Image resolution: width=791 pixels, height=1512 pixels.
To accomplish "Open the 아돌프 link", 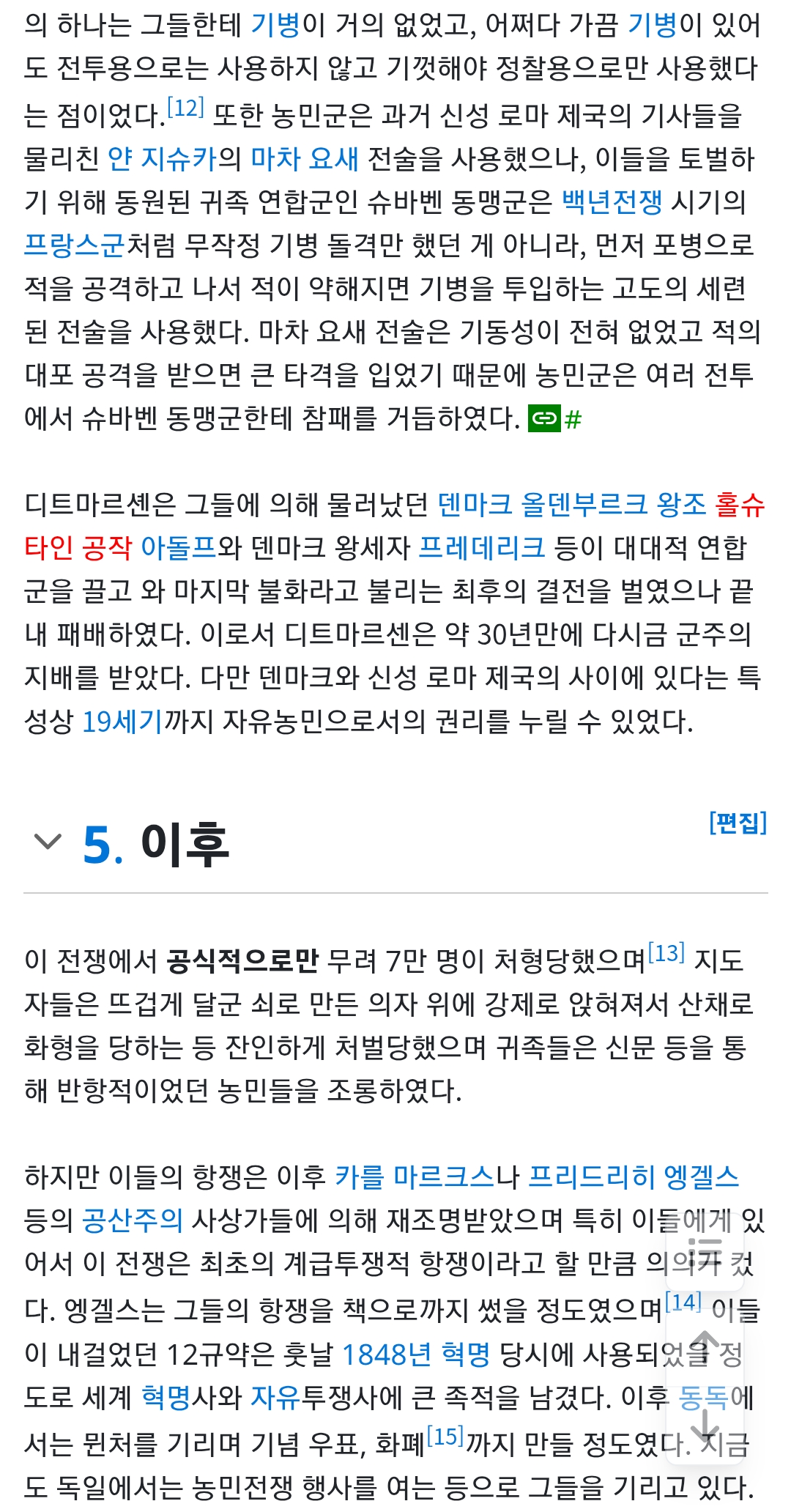I will [178, 548].
